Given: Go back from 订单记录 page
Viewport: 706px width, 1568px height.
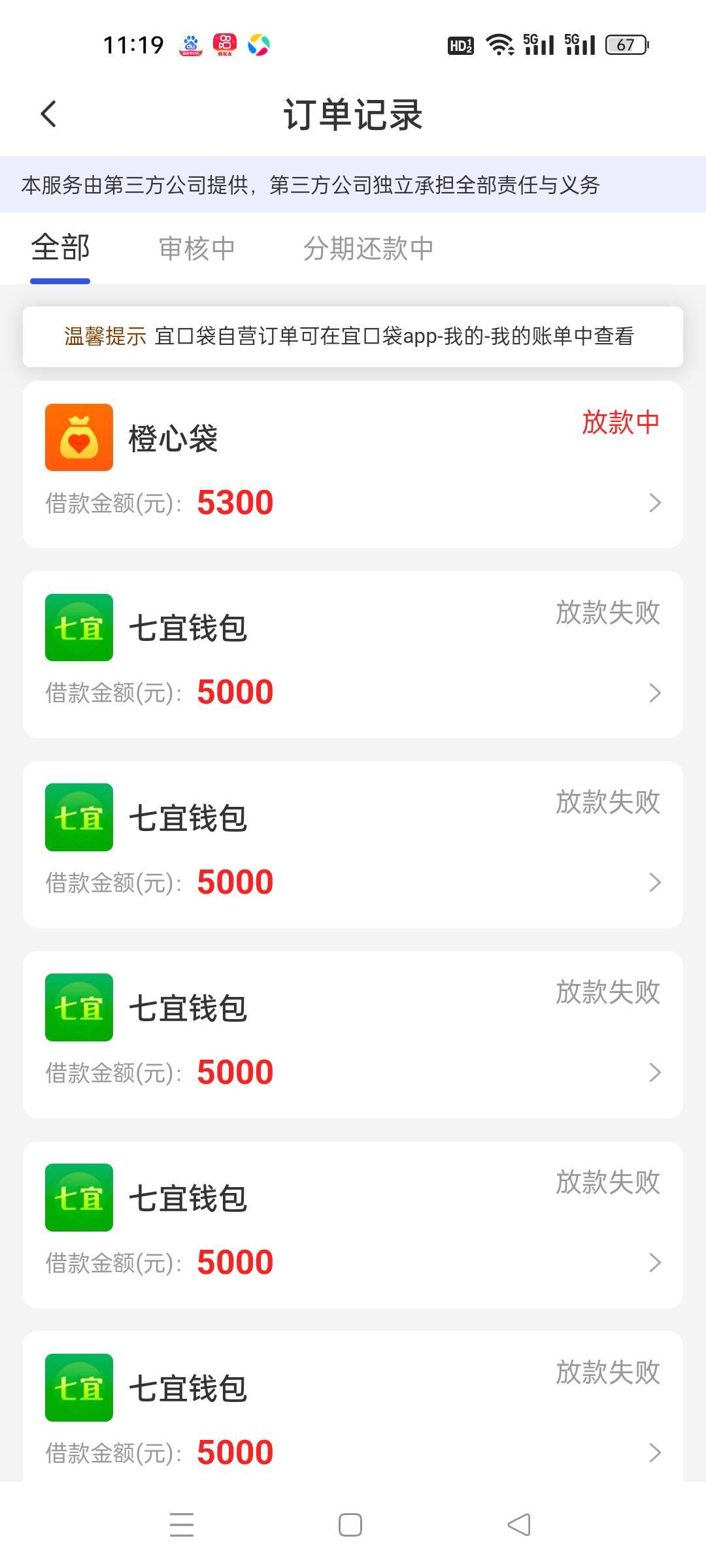Looking at the screenshot, I should [48, 114].
